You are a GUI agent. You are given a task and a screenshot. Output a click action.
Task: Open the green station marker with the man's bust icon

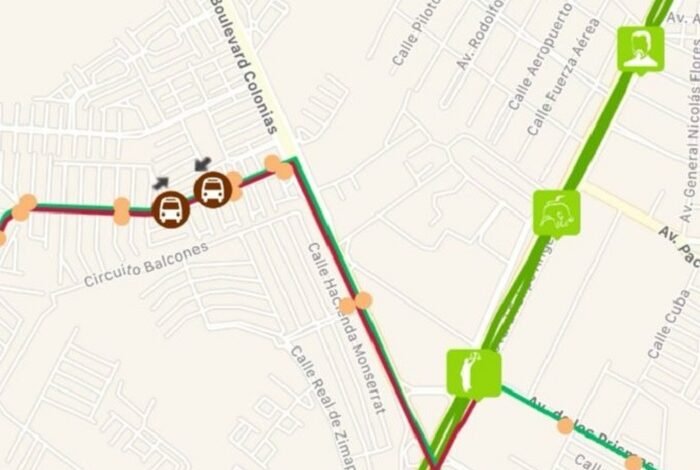coord(640,47)
